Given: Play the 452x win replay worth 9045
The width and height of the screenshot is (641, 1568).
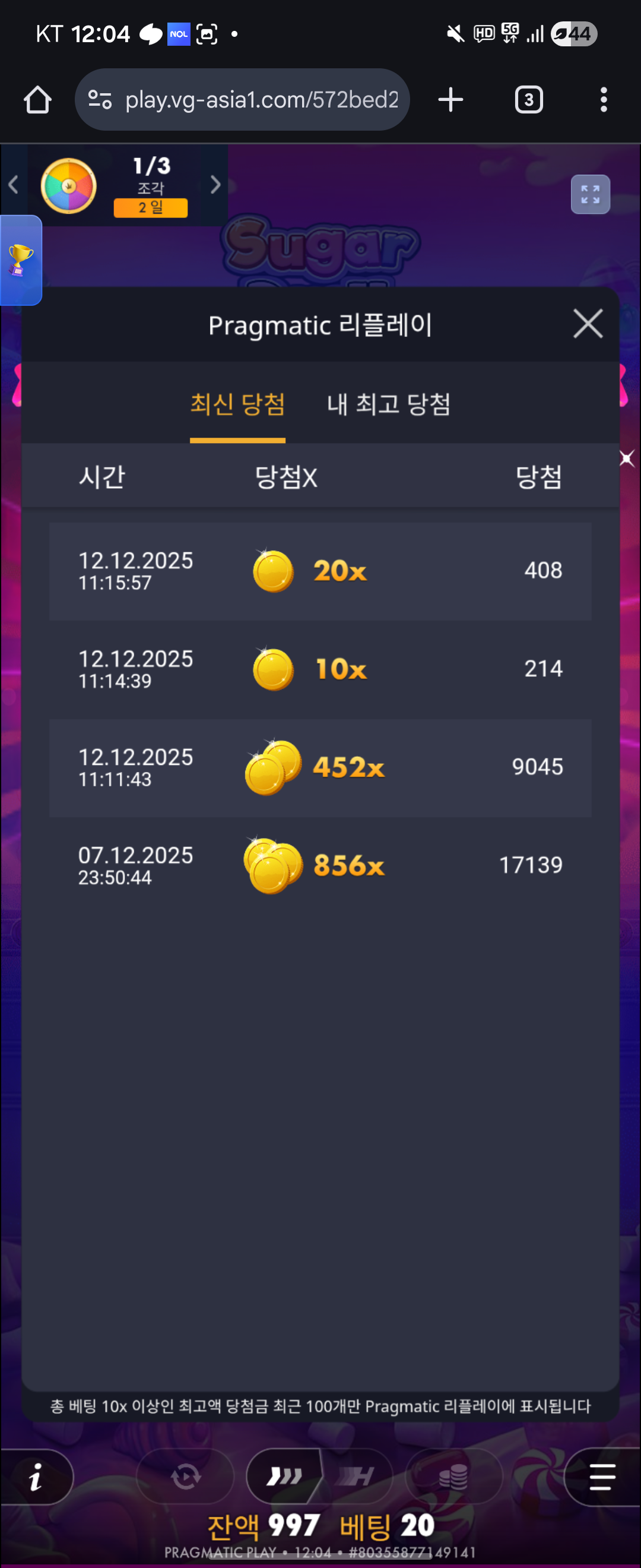Looking at the screenshot, I should pyautogui.click(x=320, y=767).
